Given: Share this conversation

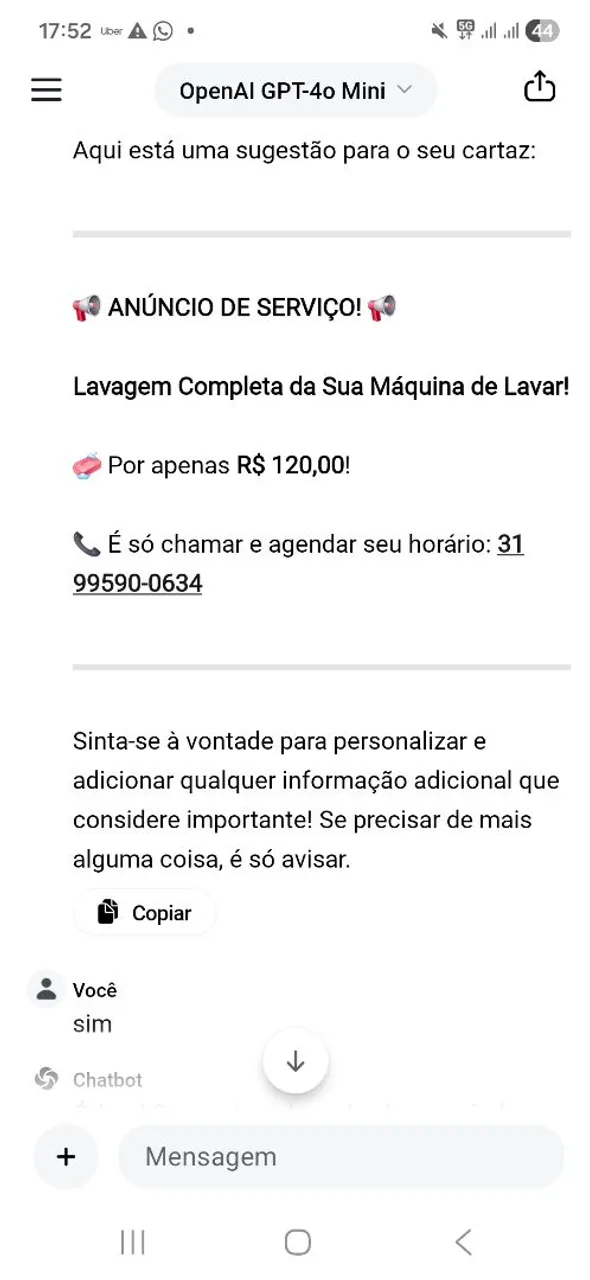Looking at the screenshot, I should coord(539,88).
